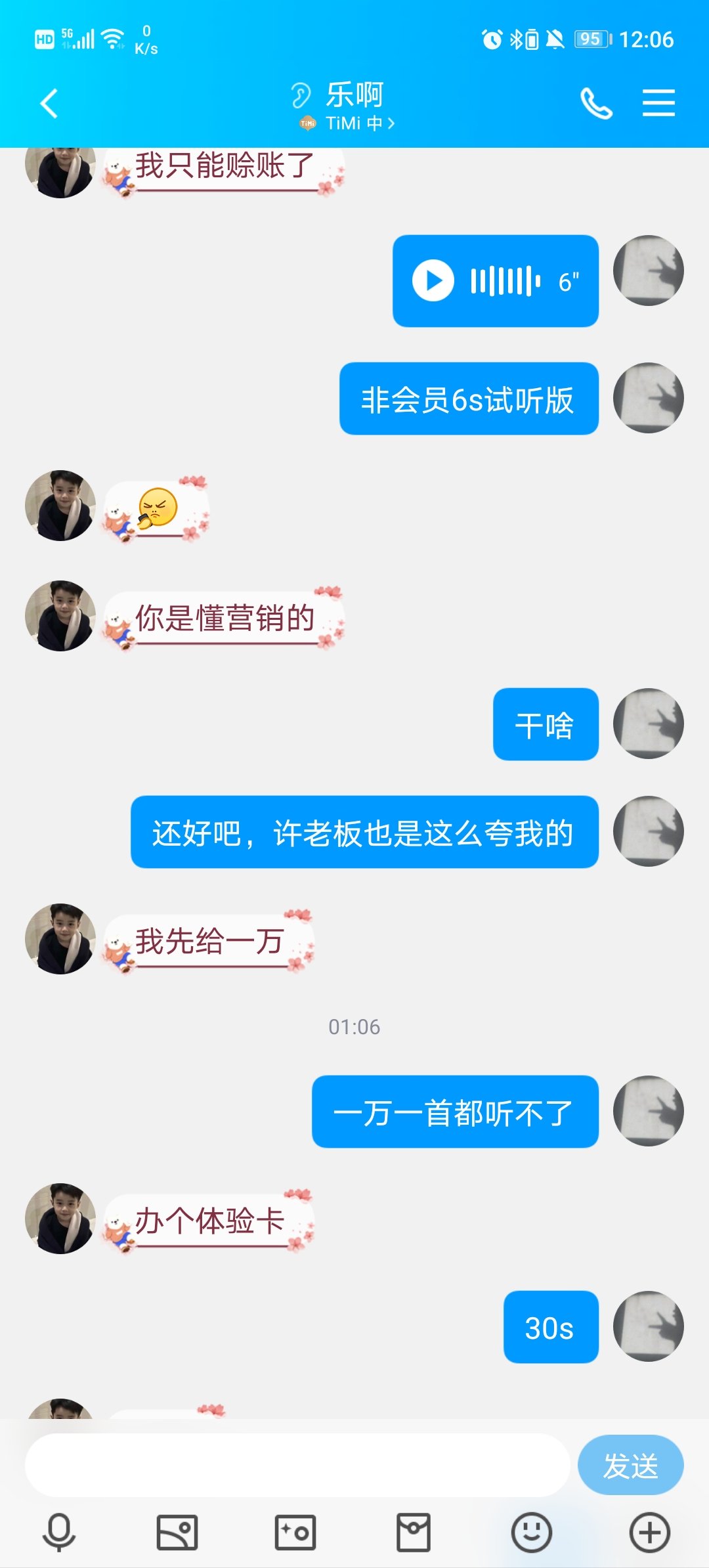View the profile avatar beside 你是懂营销的

click(60, 616)
